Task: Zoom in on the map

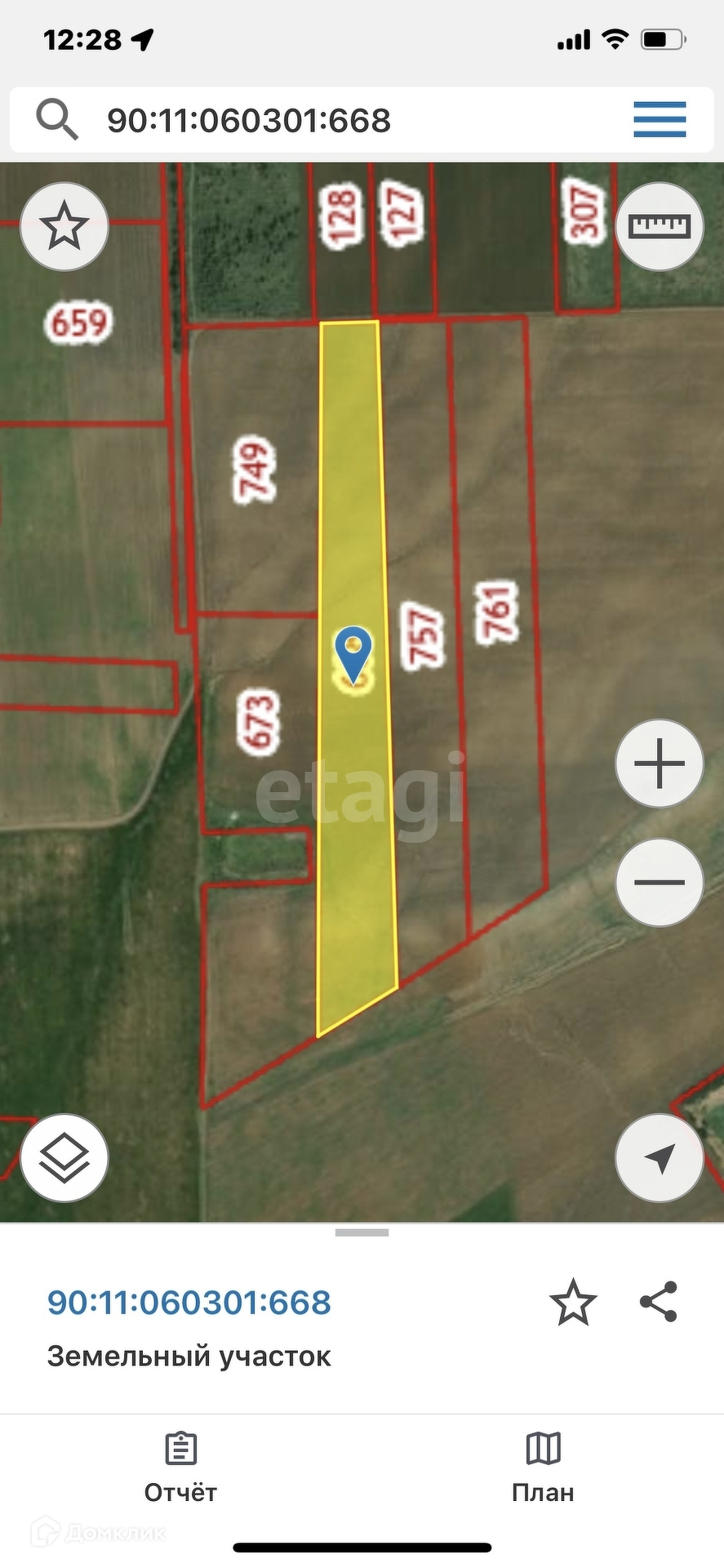Action: click(659, 764)
